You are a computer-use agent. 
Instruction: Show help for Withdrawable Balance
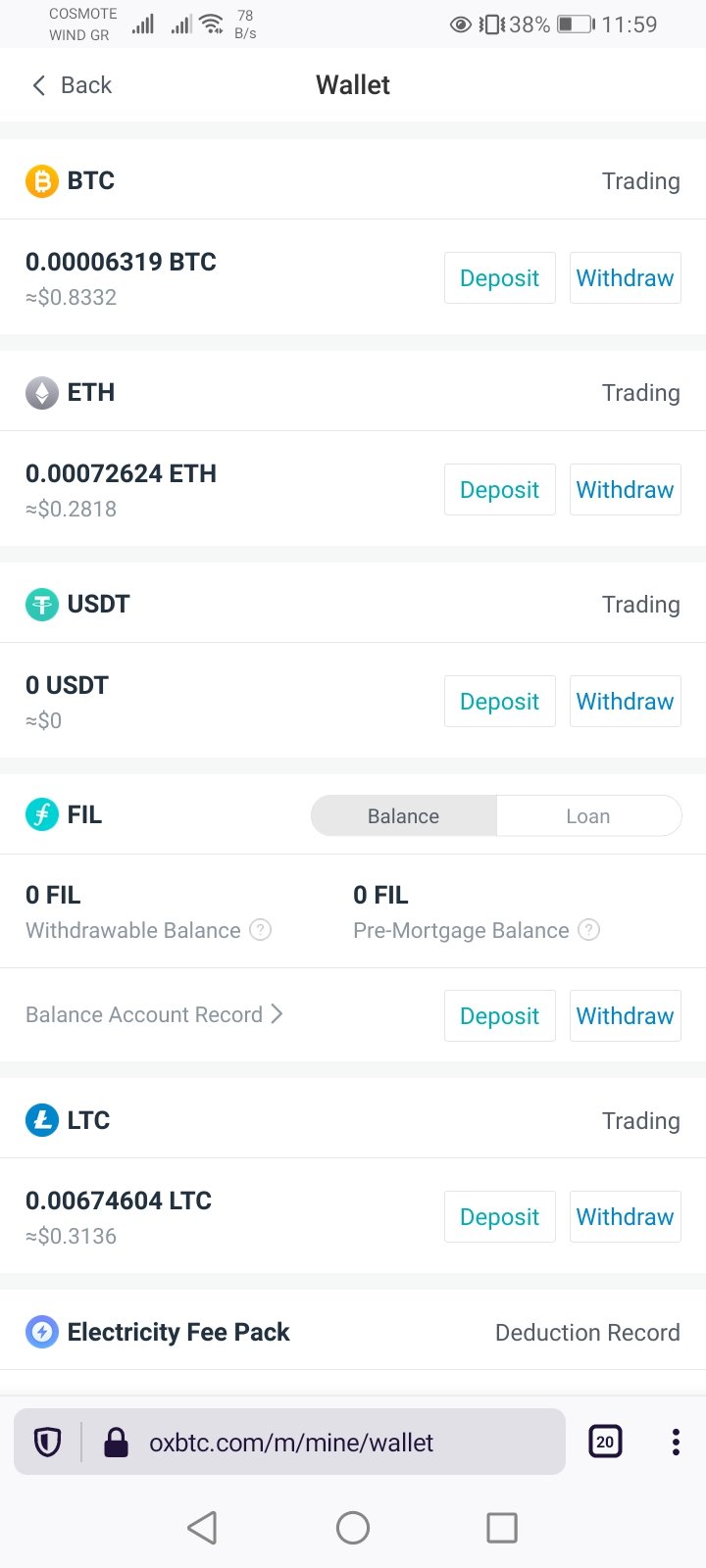click(260, 930)
